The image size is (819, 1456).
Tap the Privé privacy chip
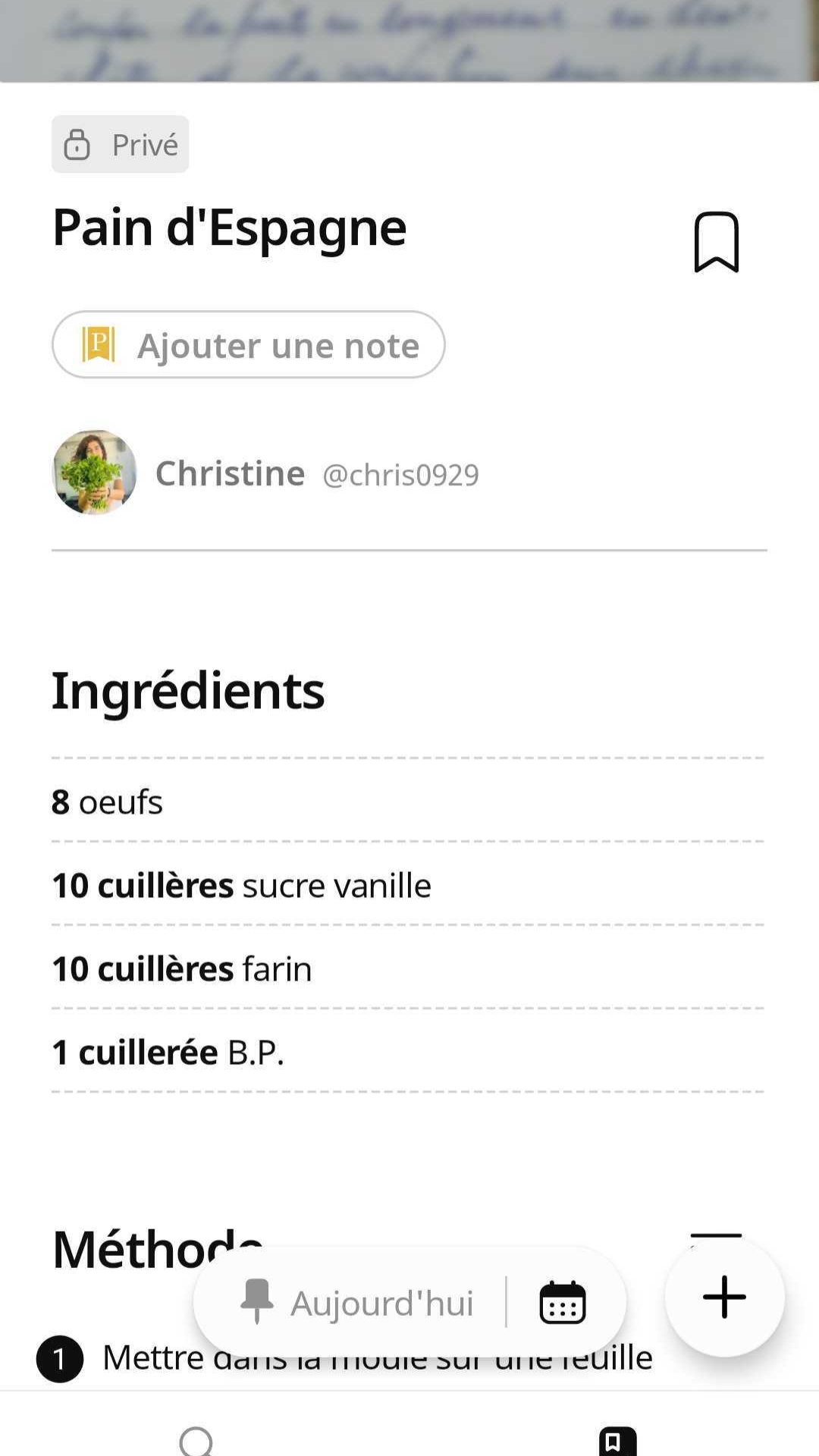[120, 144]
